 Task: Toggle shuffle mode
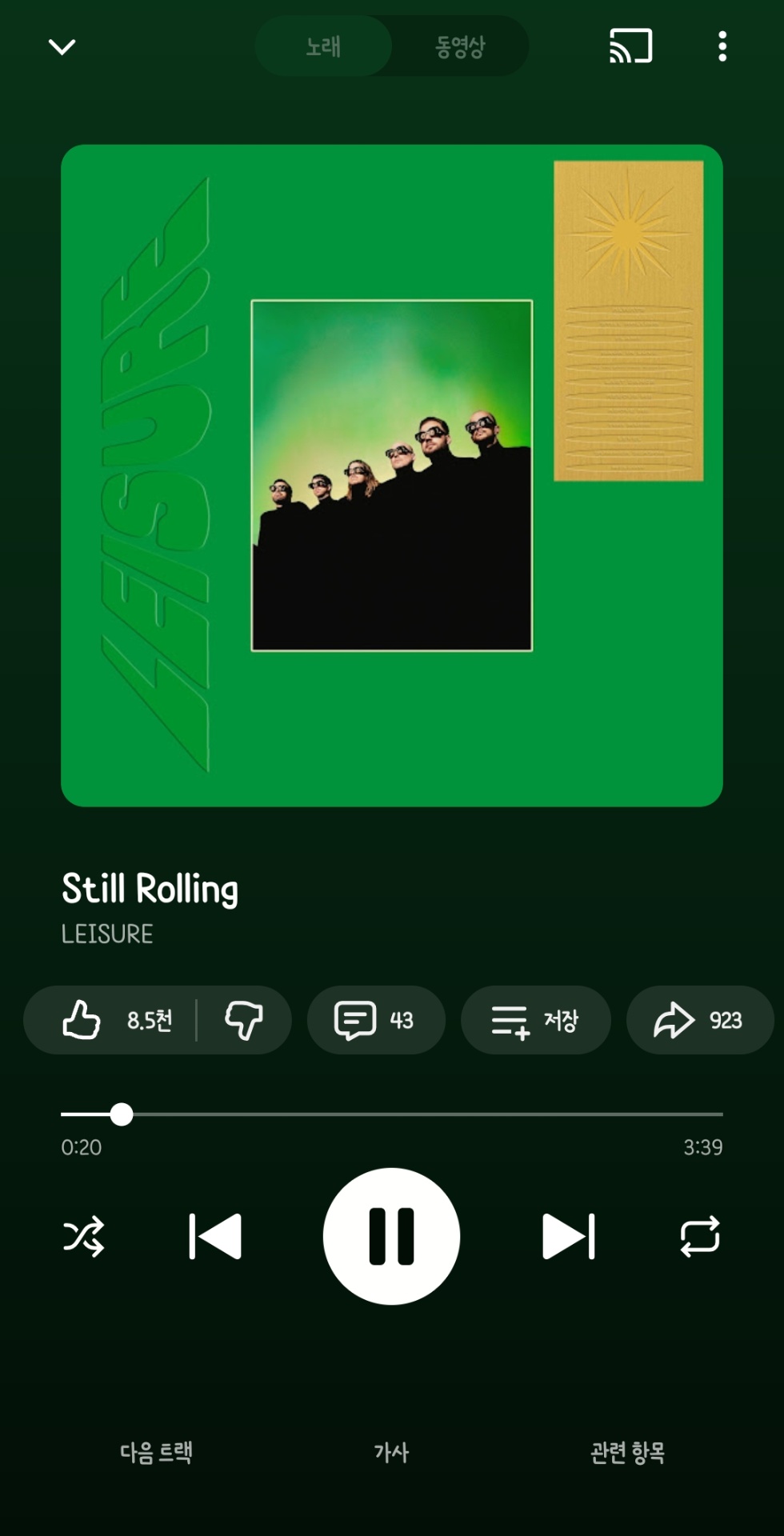83,1236
